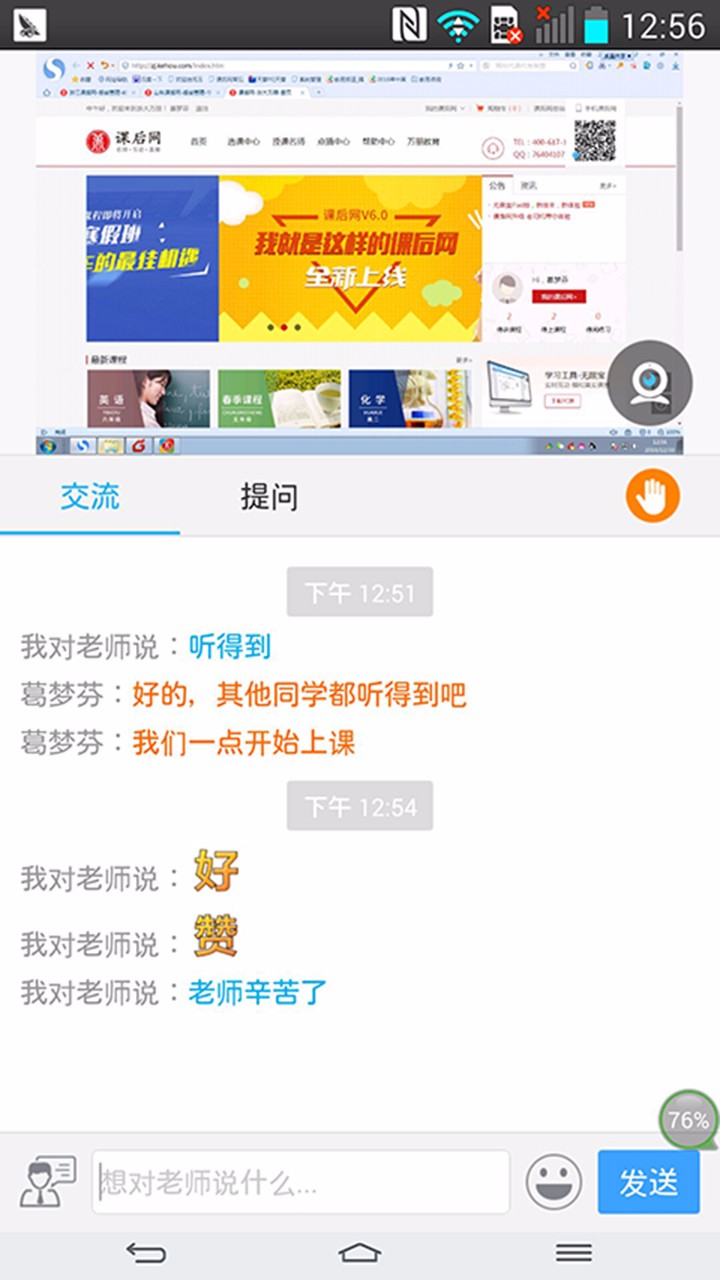Tap the green 76% floating bubble
The image size is (720, 1280).
coord(688,1120)
